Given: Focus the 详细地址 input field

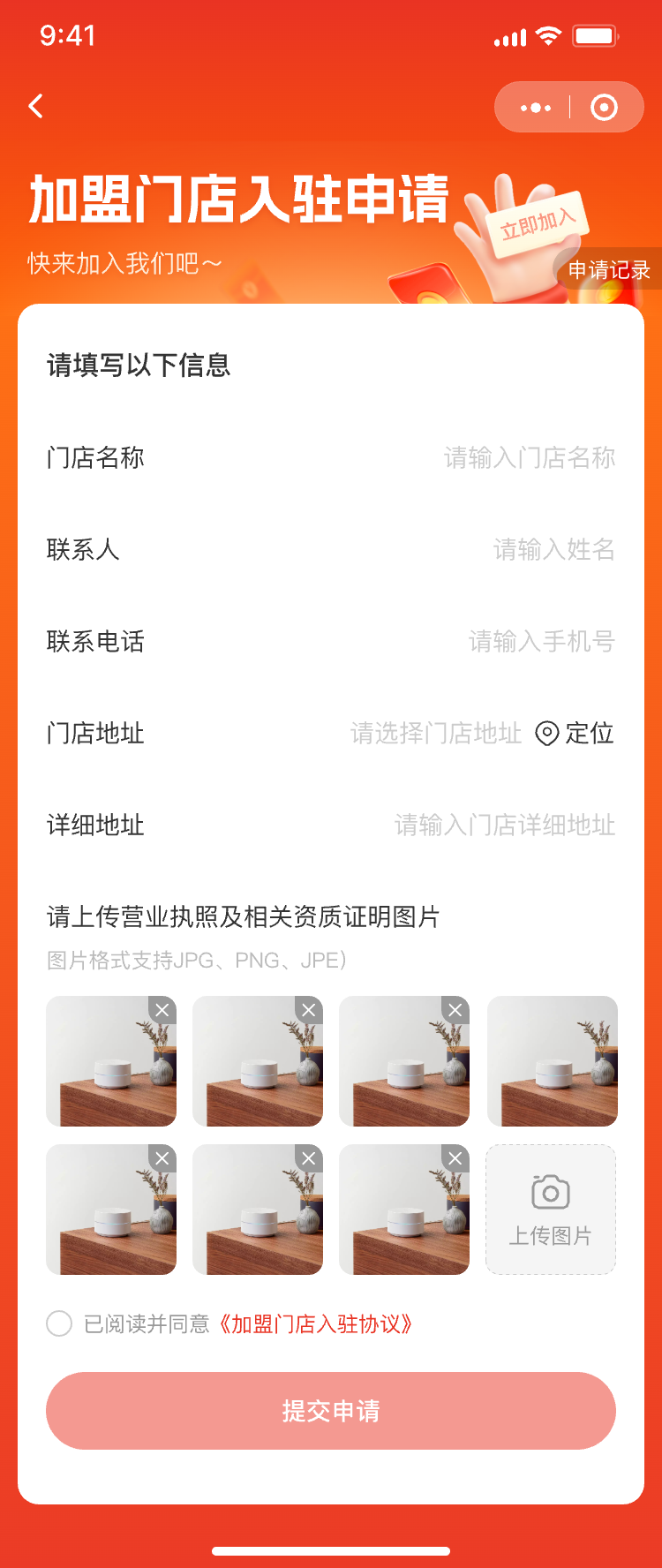Looking at the screenshot, I should point(504,825).
